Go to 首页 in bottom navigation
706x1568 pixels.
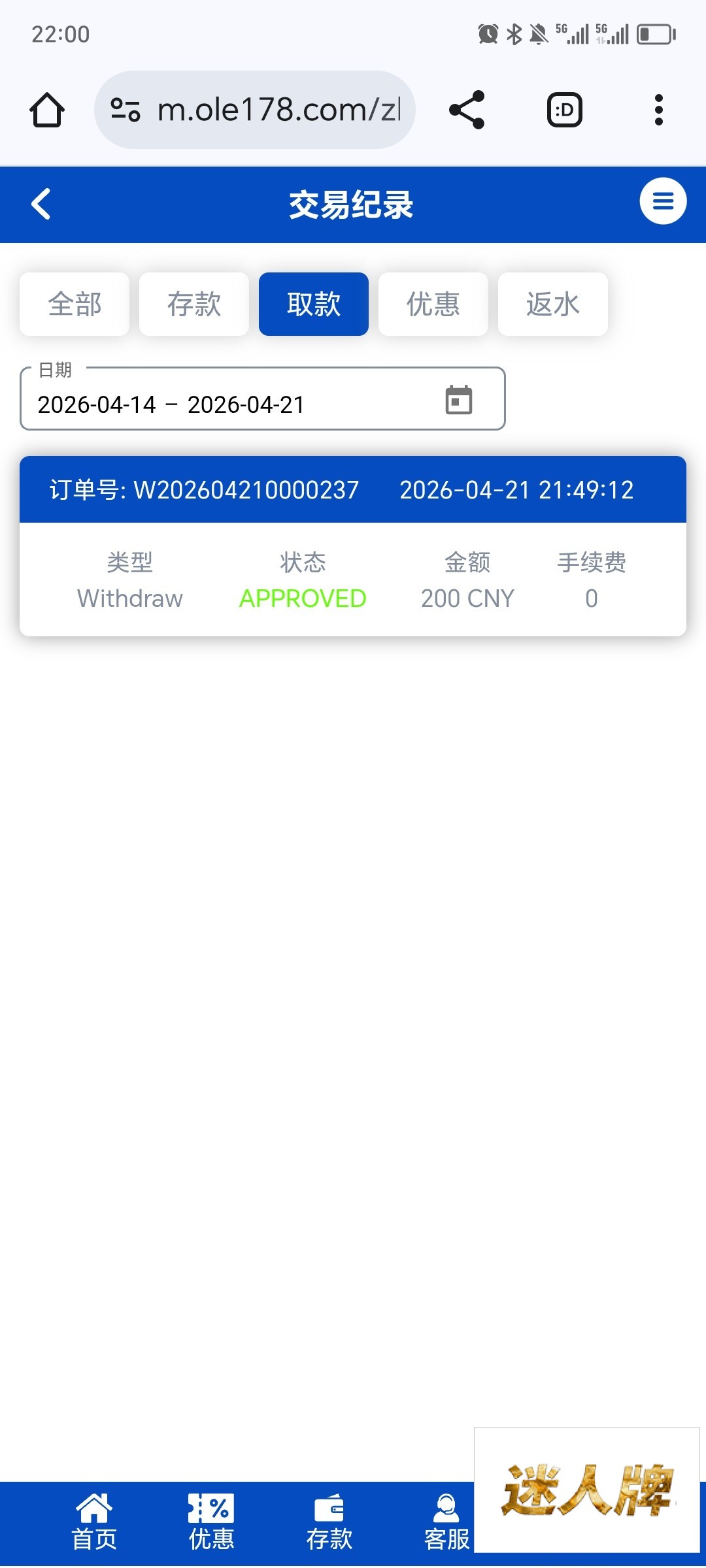tap(94, 1522)
